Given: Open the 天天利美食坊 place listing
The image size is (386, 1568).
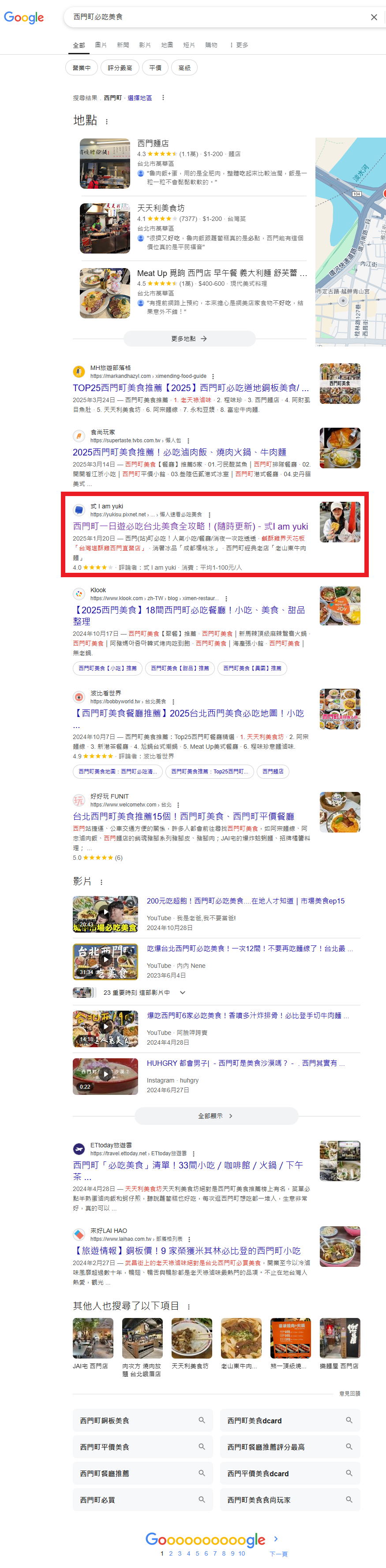Looking at the screenshot, I should point(161,208).
